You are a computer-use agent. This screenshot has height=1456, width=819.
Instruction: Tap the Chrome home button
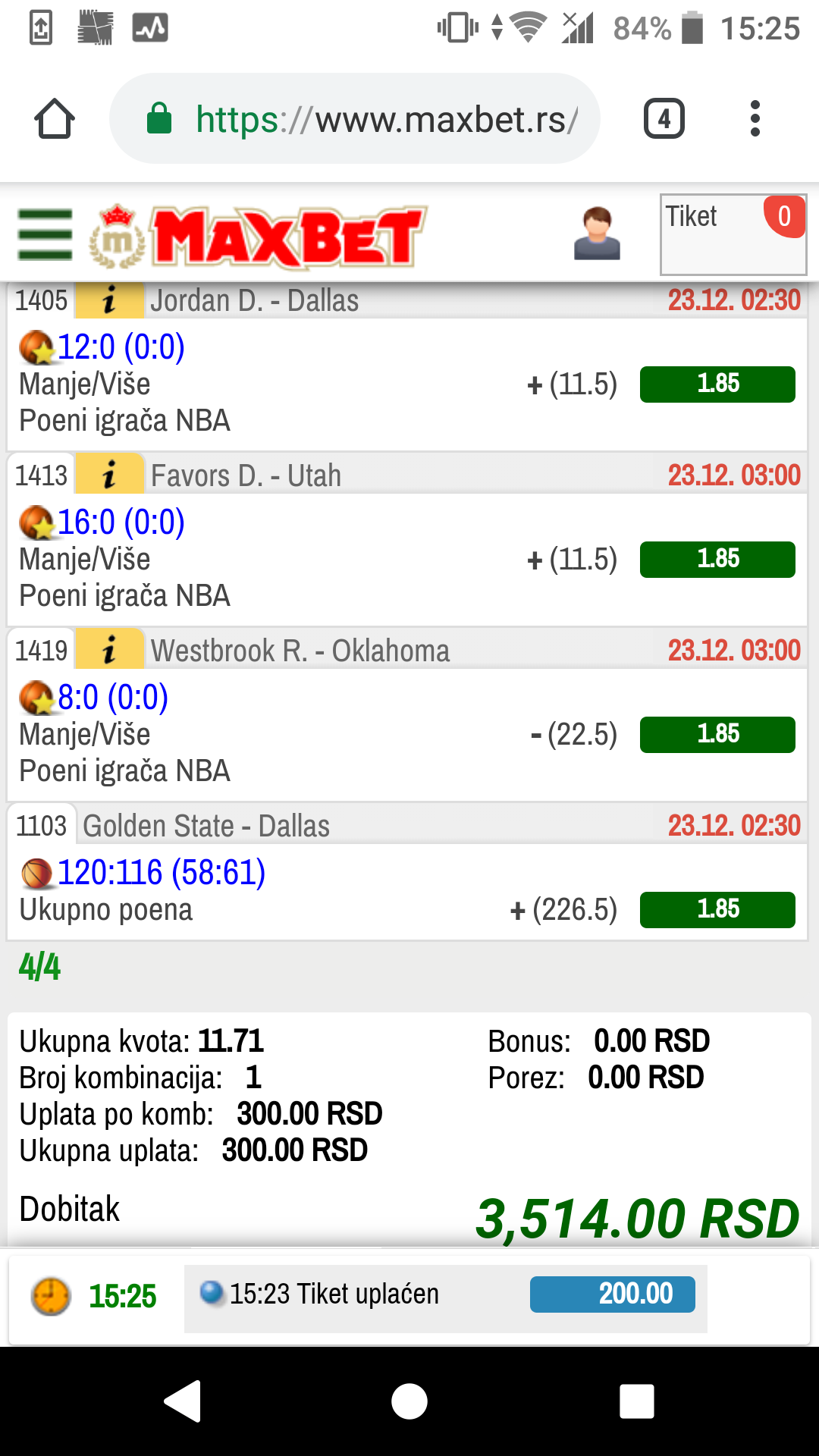click(x=55, y=119)
